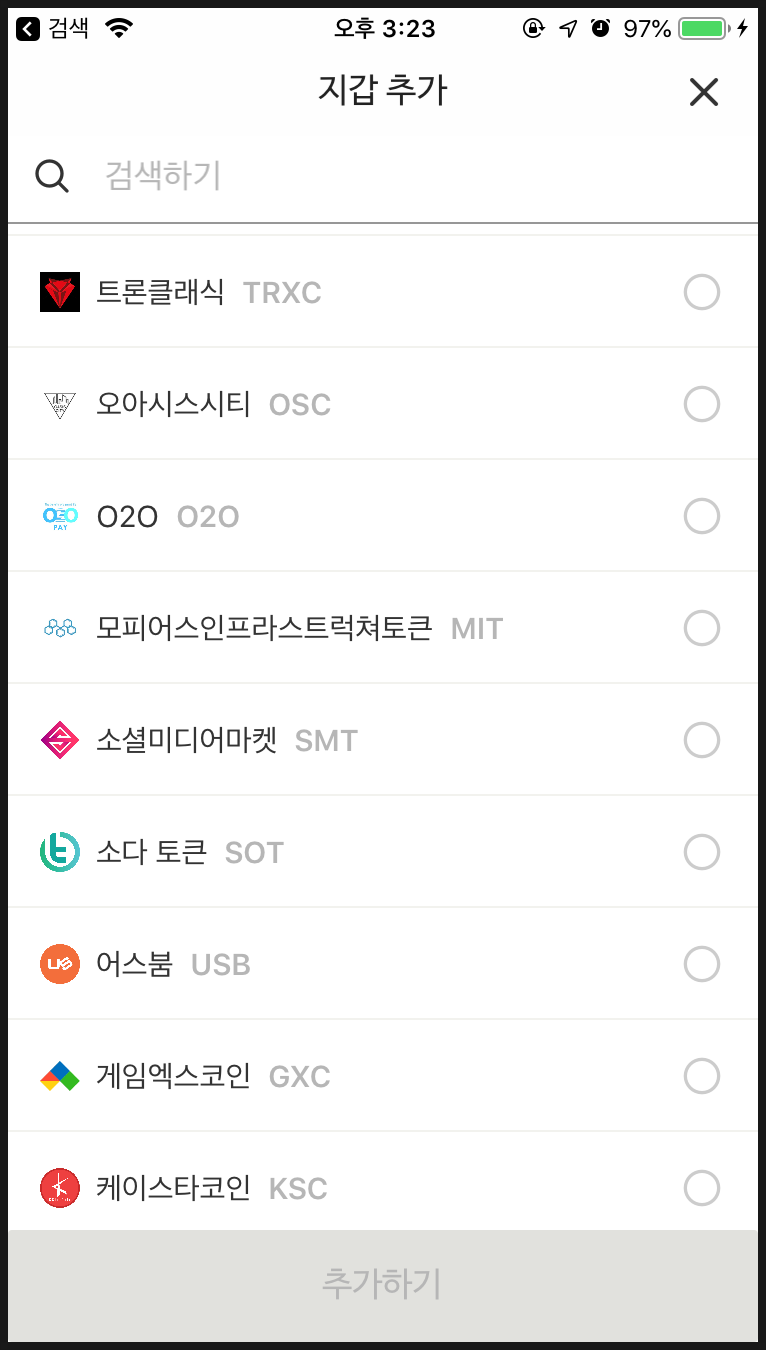
Task: Dismiss the 지갑 추가 screen with X
Action: tap(704, 92)
